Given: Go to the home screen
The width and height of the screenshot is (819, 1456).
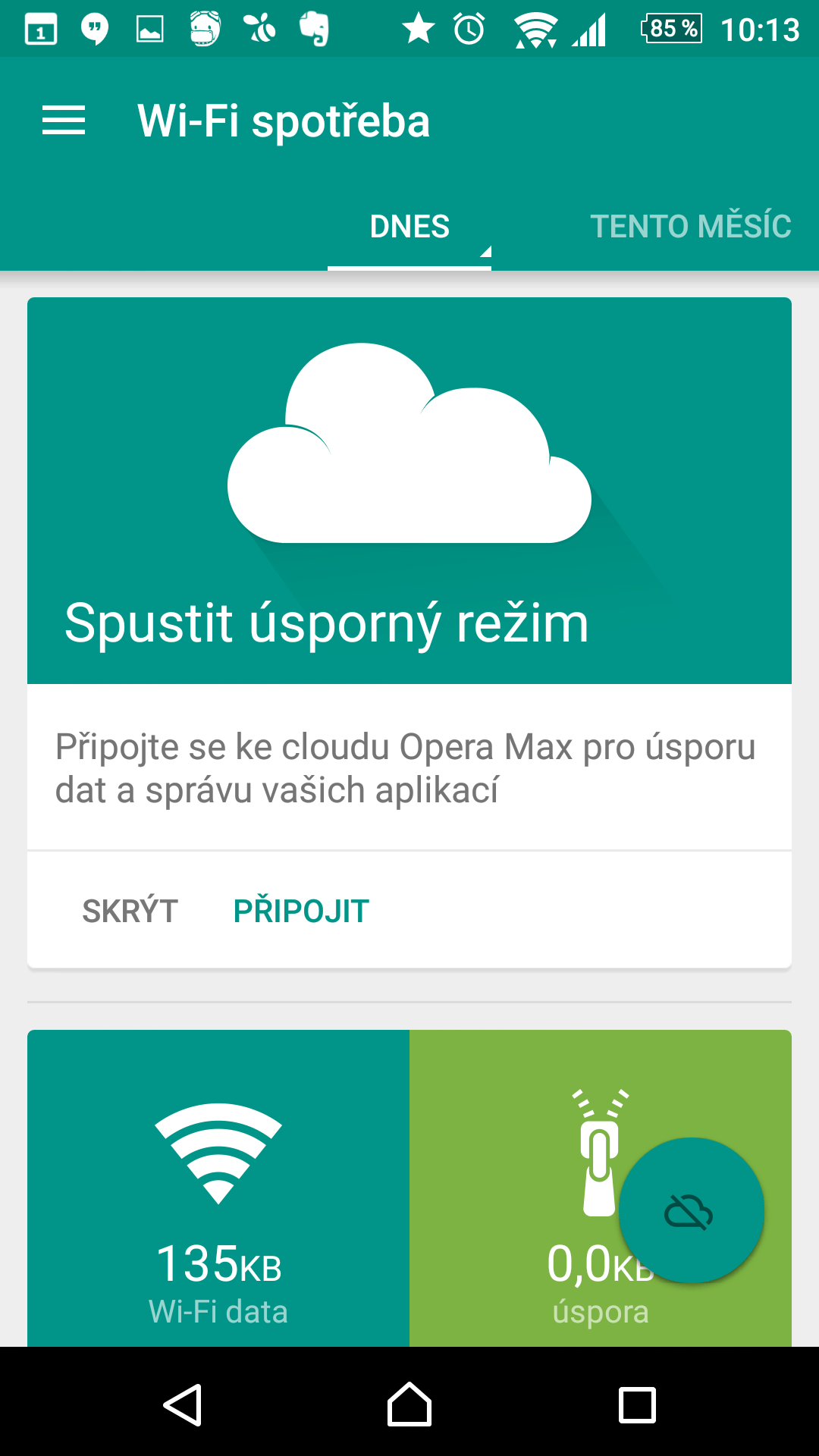Looking at the screenshot, I should [409, 1404].
